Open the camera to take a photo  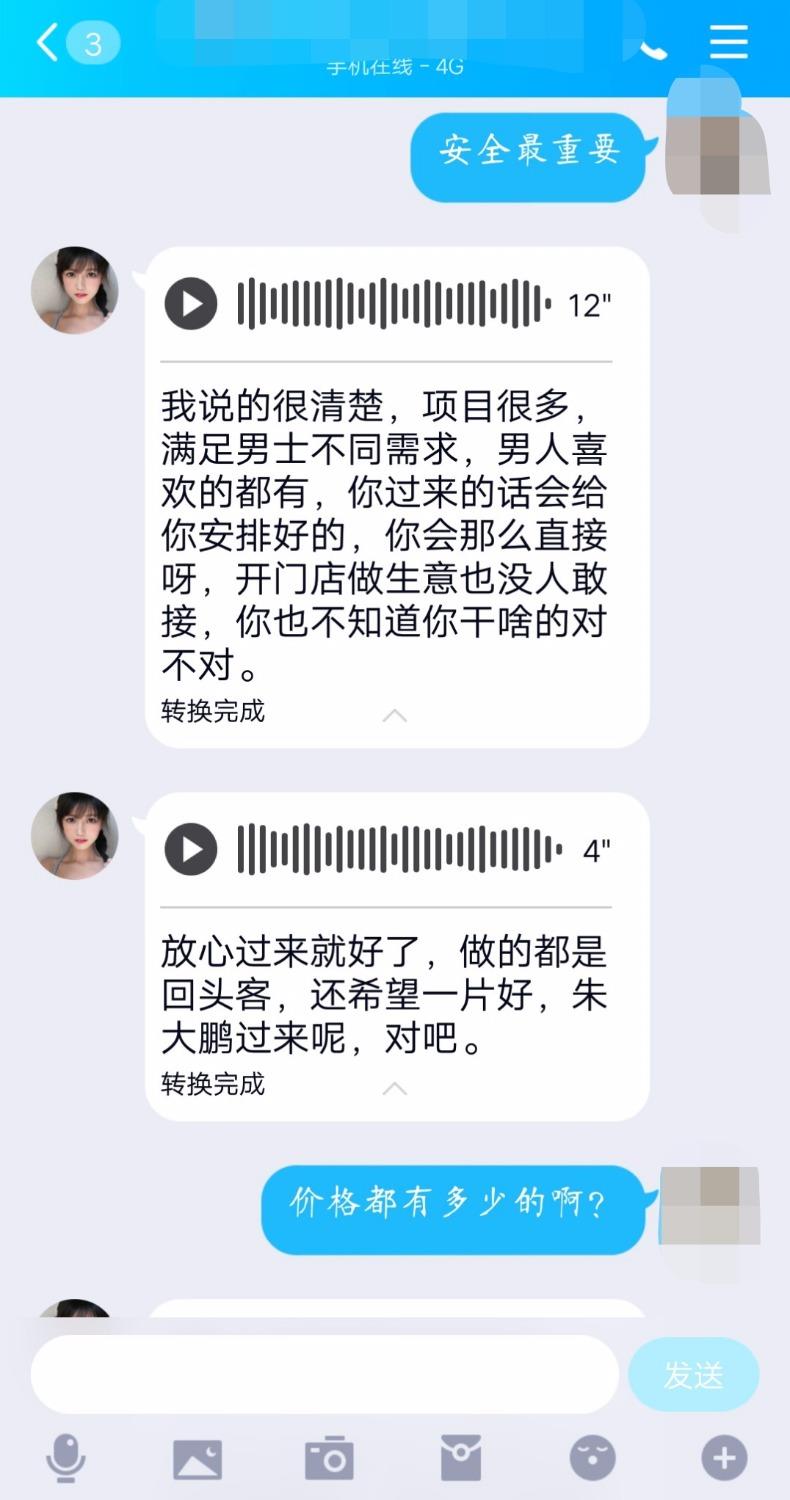[x=329, y=1458]
